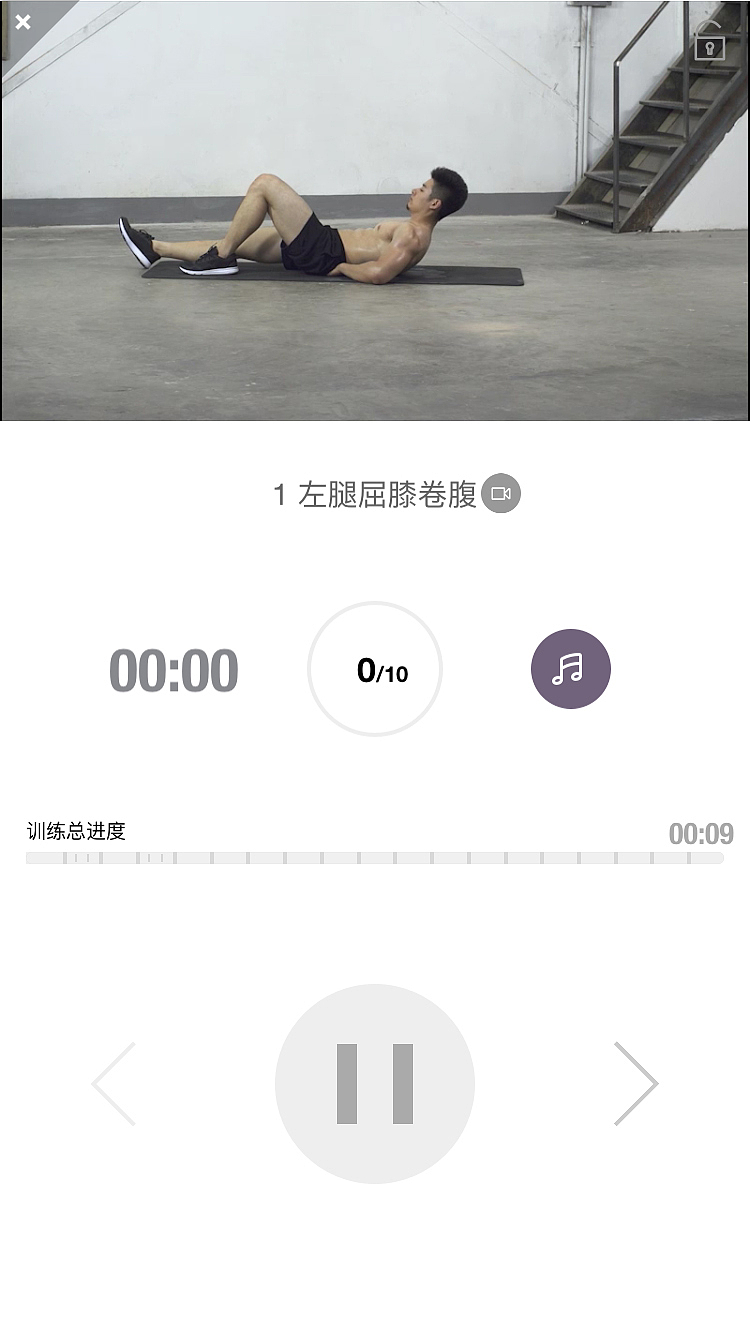The width and height of the screenshot is (750, 1334).
Task: Tap the 00:00 exercise timer
Action: 175,668
